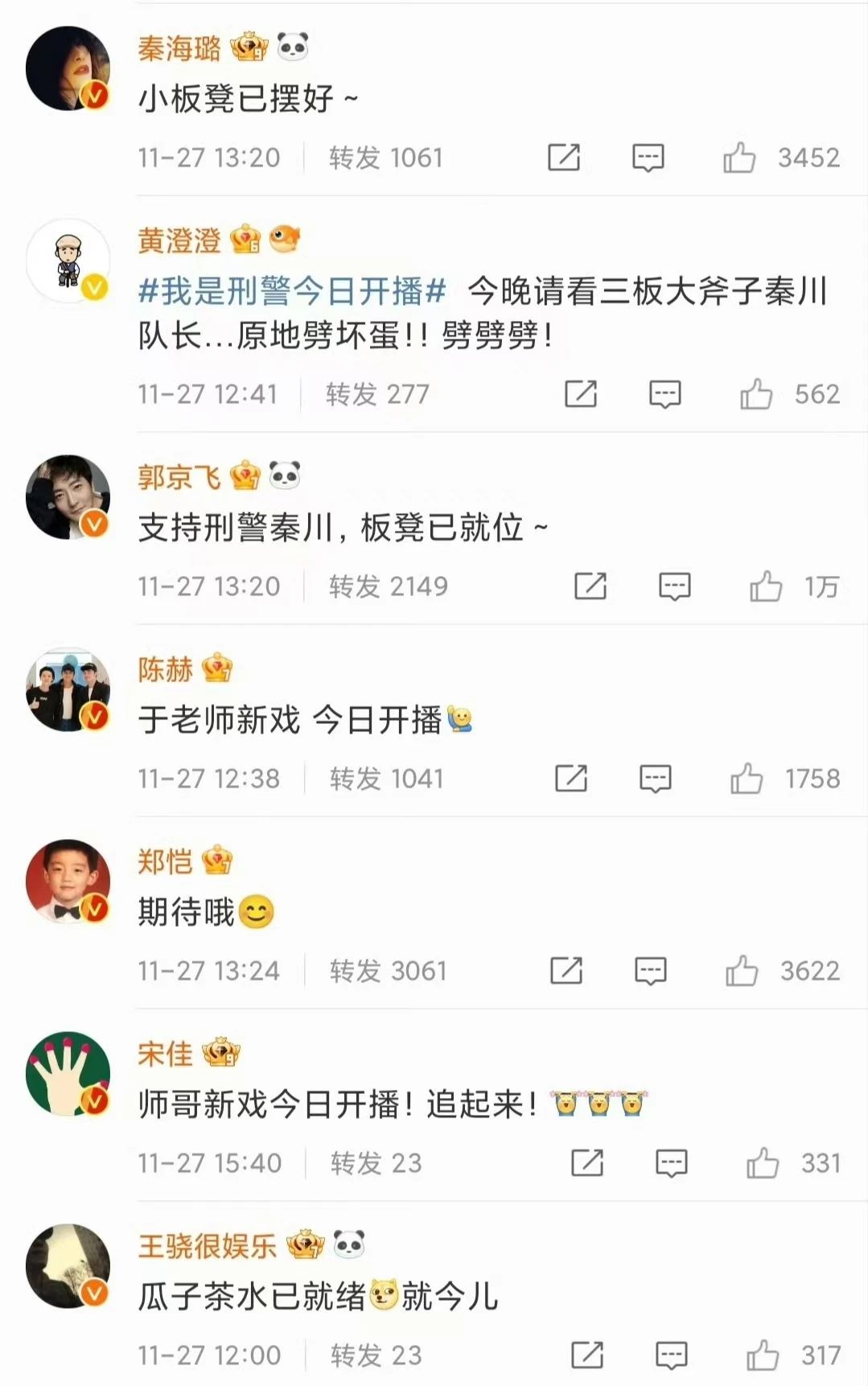Viewport: 868px width, 1386px height.
Task: Repost 黄澄澄's comment
Action: tap(580, 394)
